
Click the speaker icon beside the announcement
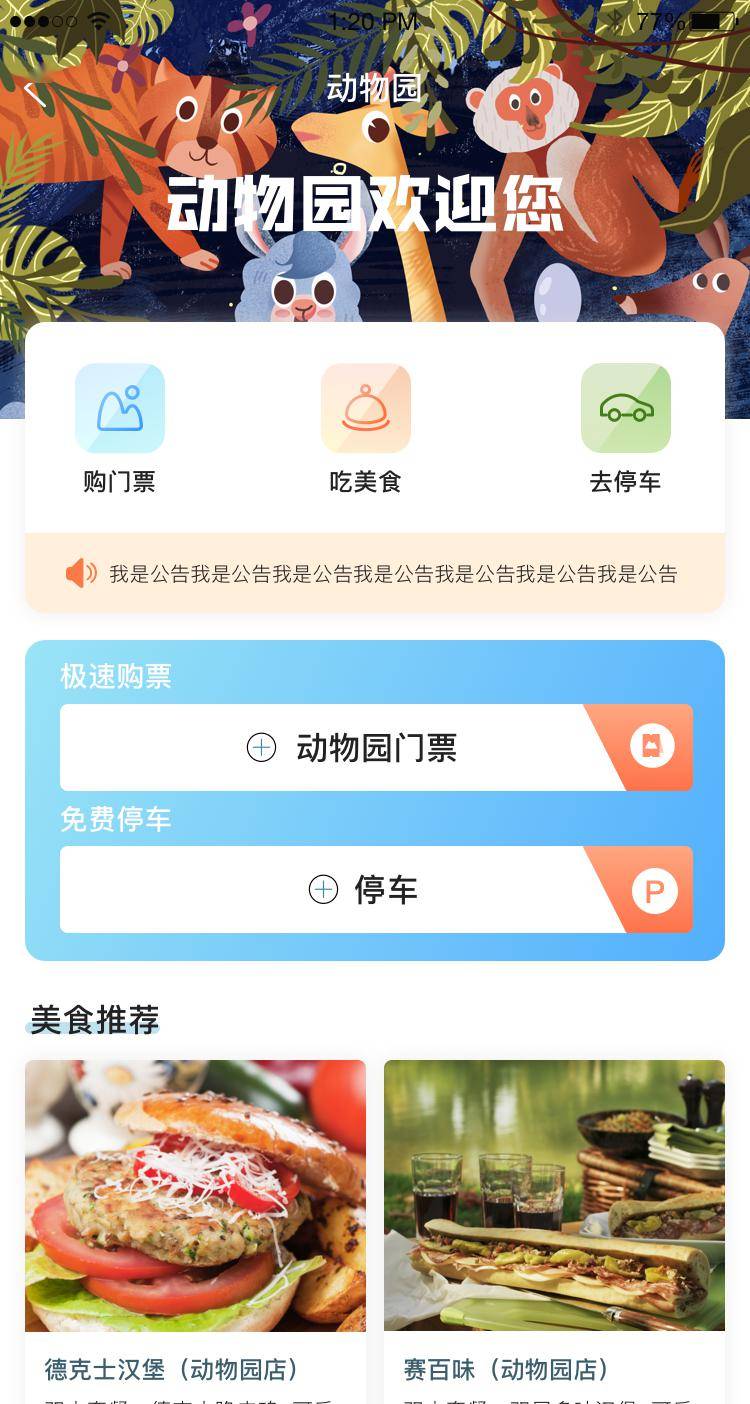tap(80, 572)
